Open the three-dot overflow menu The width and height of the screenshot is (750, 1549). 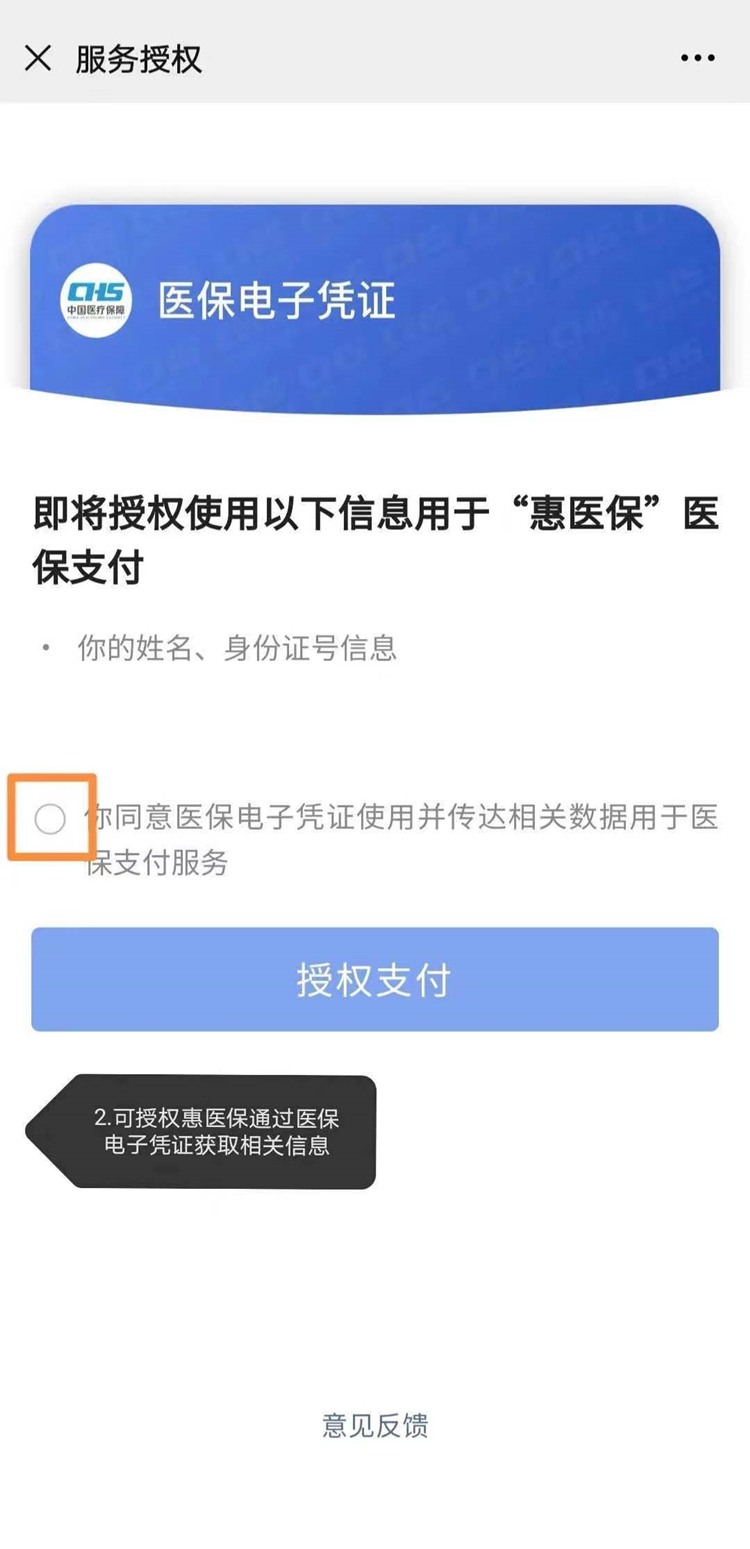coord(697,58)
